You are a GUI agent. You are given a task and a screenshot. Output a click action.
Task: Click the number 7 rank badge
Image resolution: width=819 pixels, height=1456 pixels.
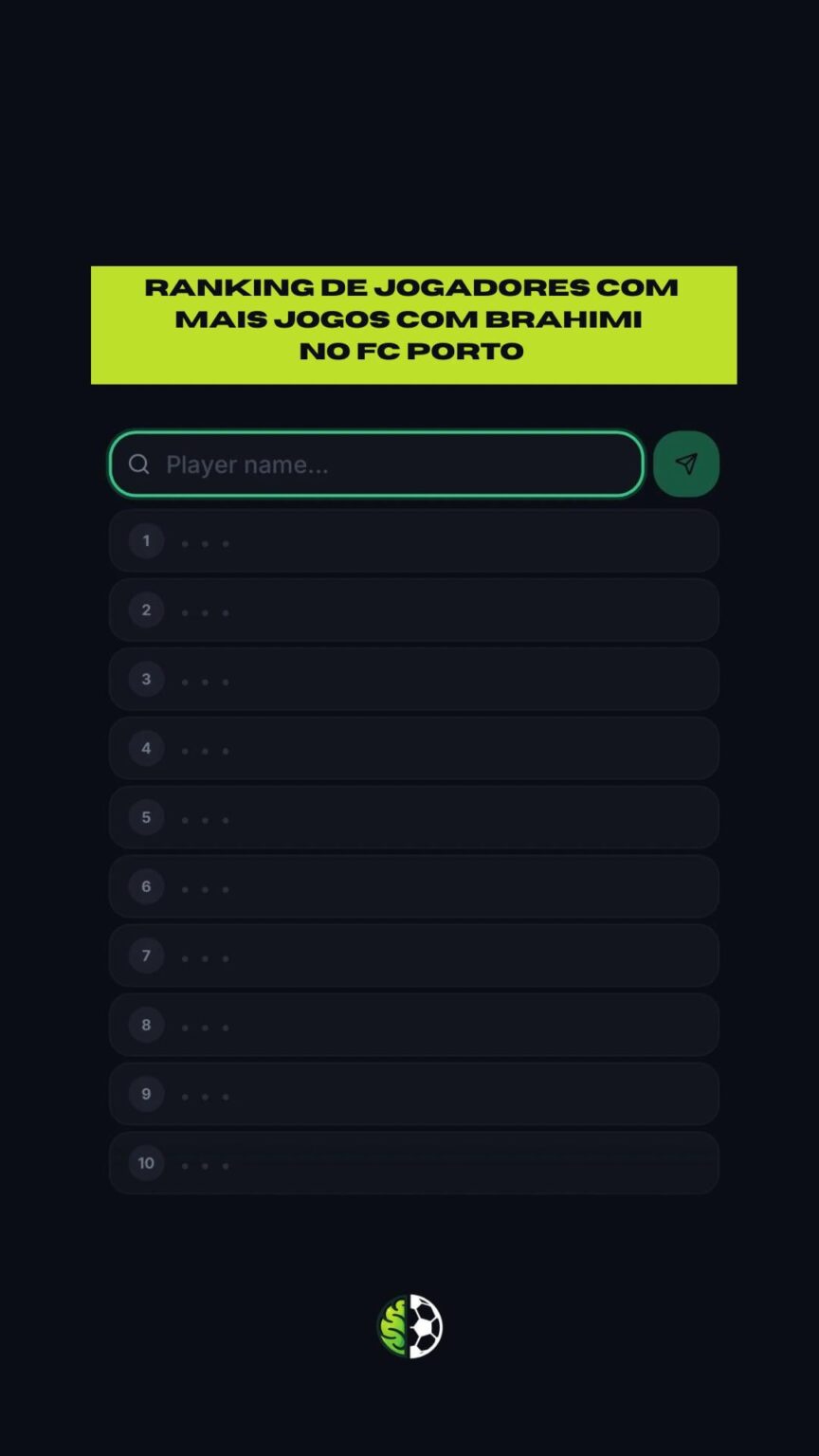click(146, 955)
